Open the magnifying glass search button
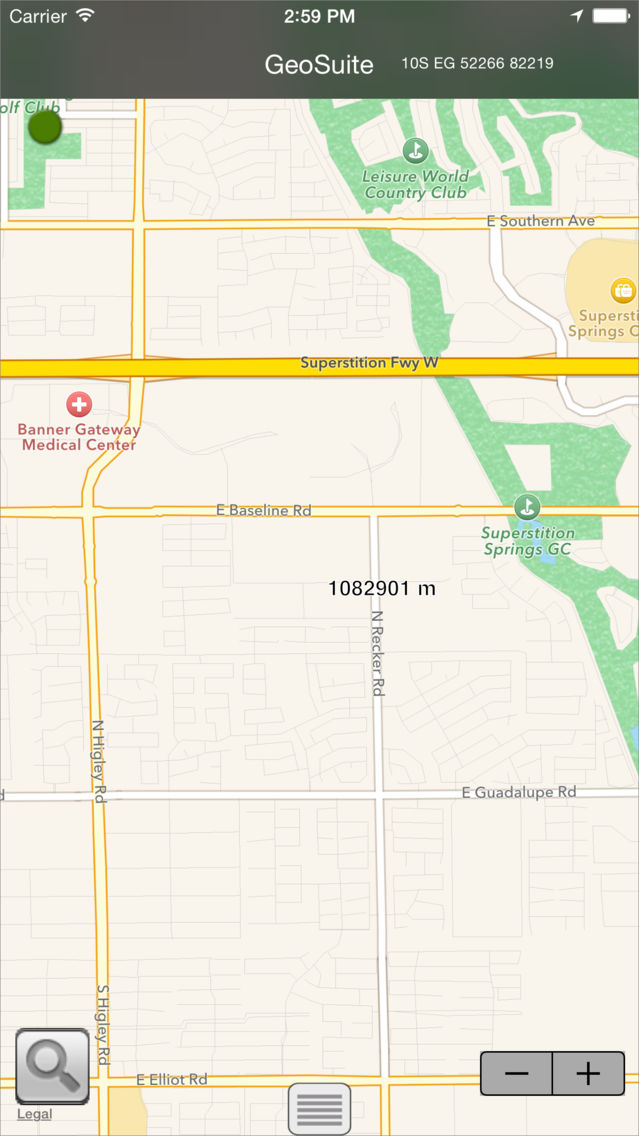This screenshot has width=639, height=1136. click(x=53, y=1066)
